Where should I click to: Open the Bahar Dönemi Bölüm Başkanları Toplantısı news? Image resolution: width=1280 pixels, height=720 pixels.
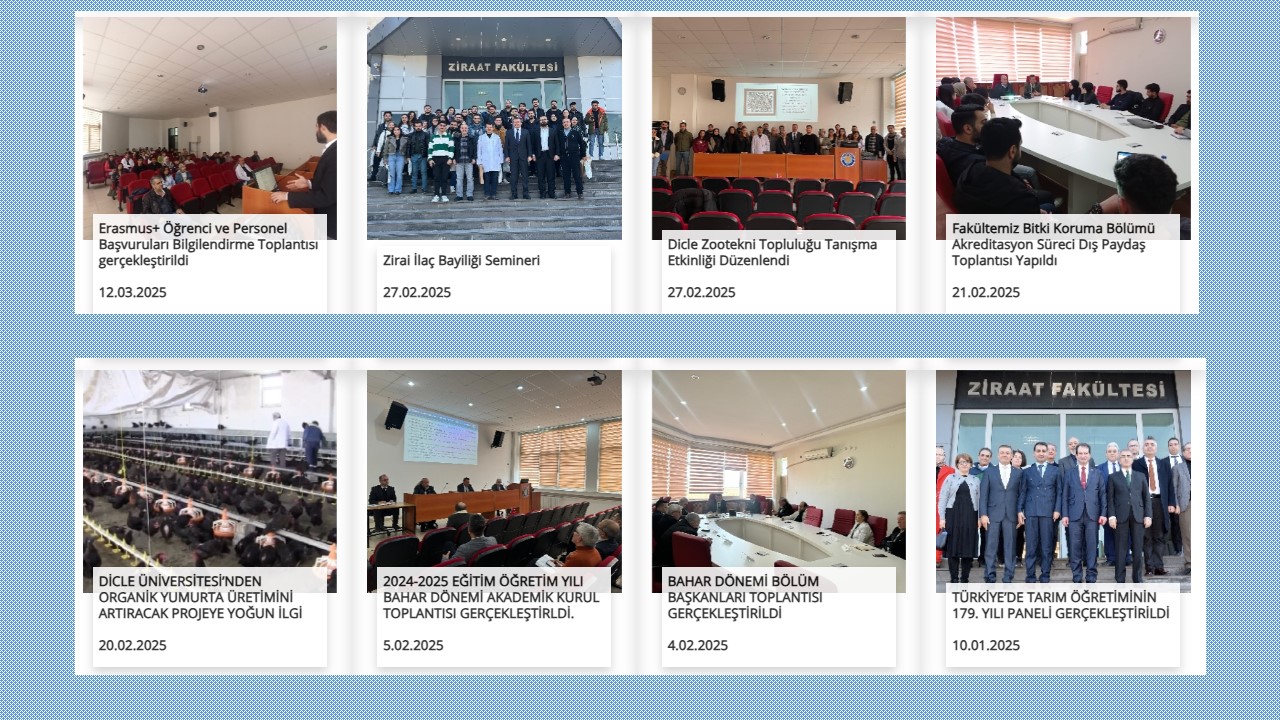tap(745, 597)
